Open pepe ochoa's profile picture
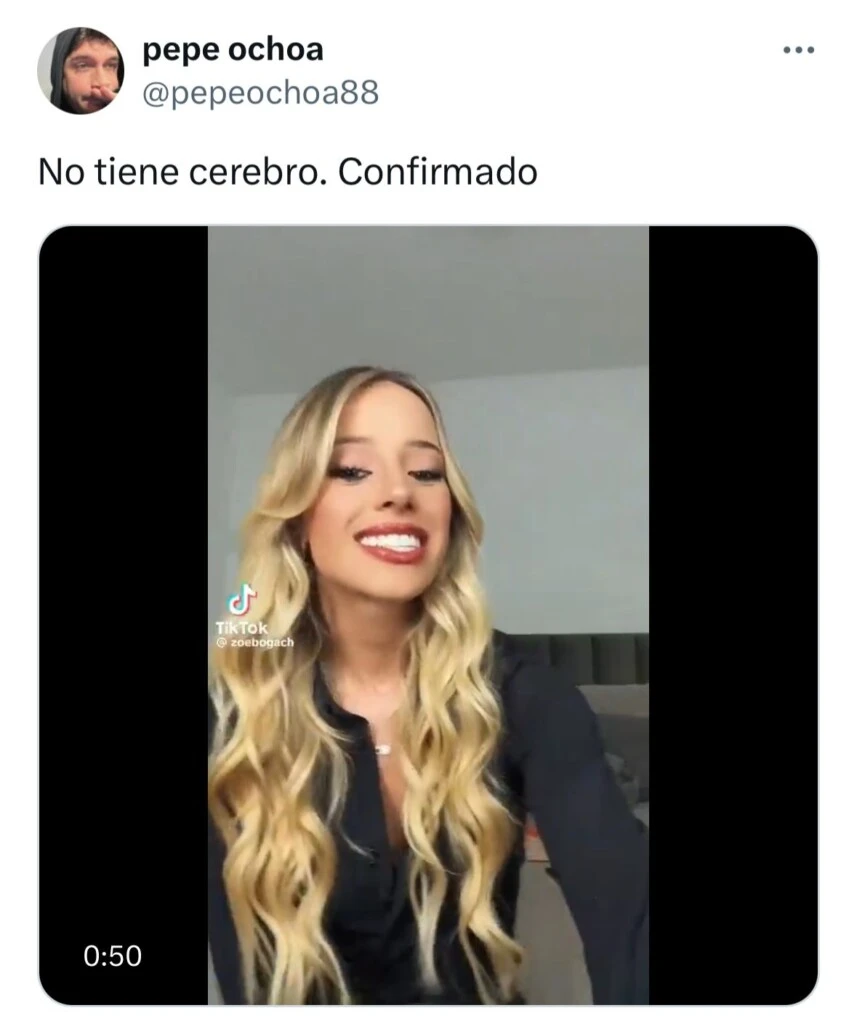The image size is (857, 1024). (x=80, y=71)
